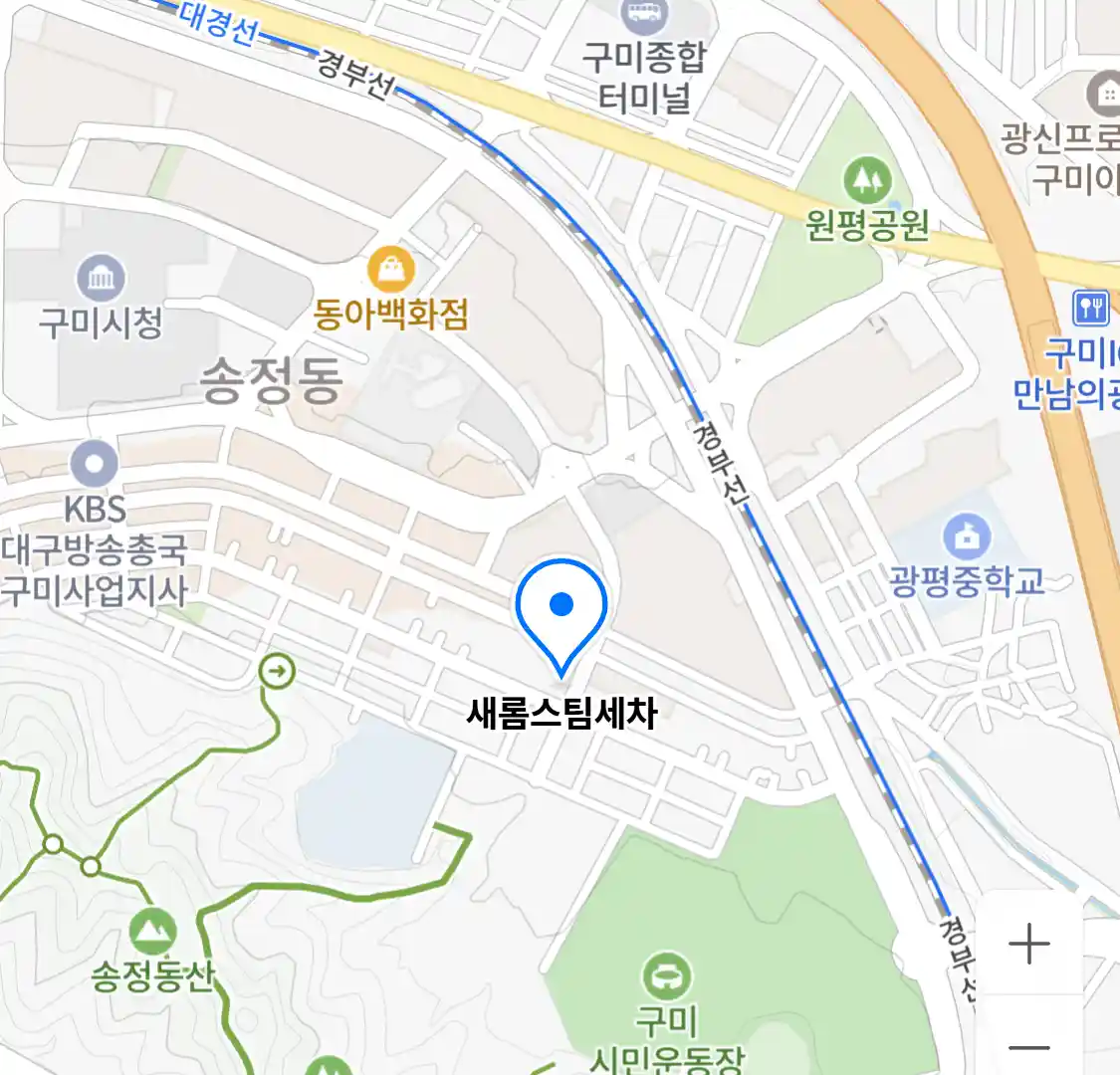This screenshot has width=1120, height=1075.
Task: Select the 광평중학교 school marker
Action: click(966, 538)
